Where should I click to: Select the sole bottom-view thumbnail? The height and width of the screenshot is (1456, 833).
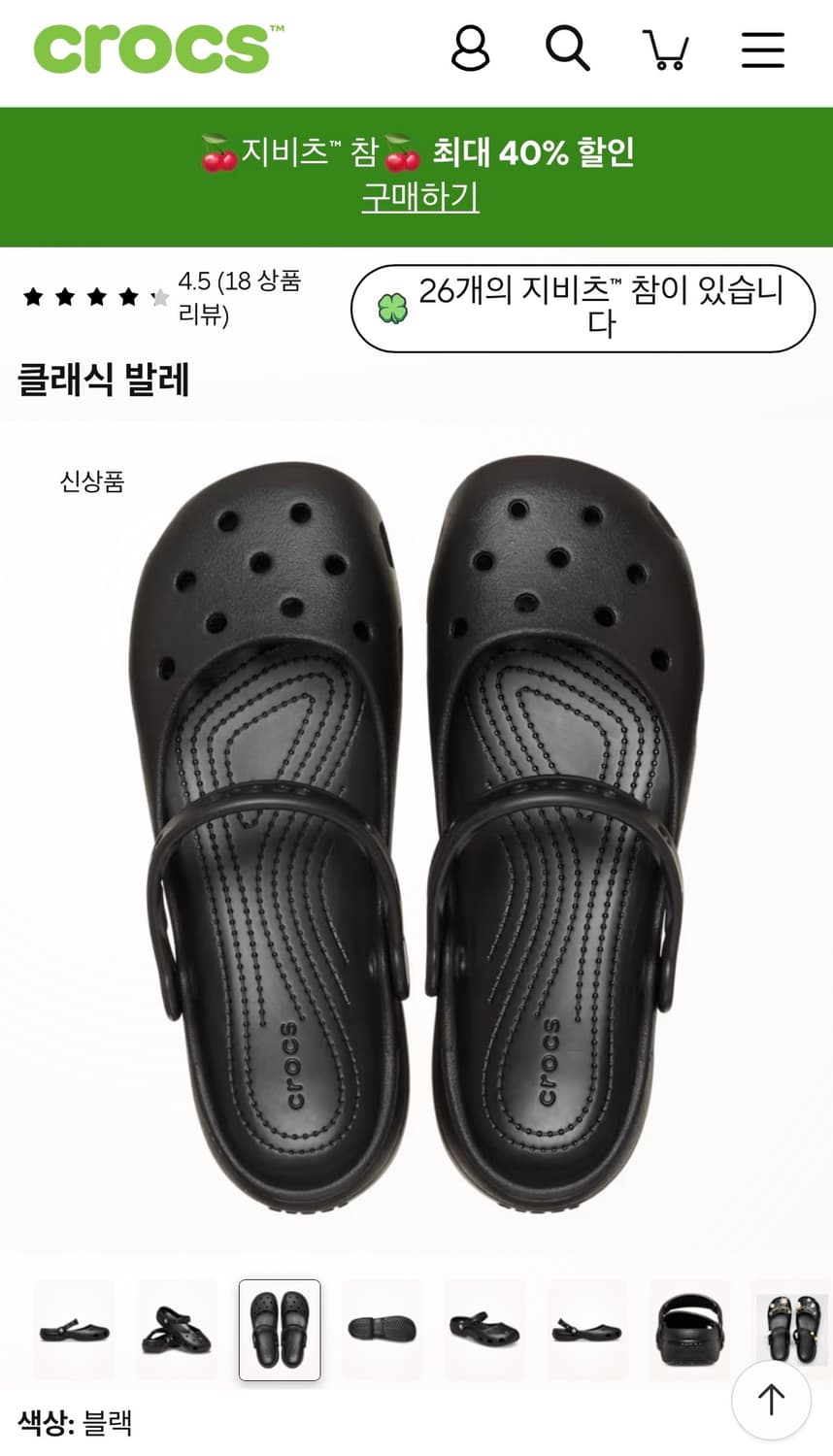point(382,1330)
